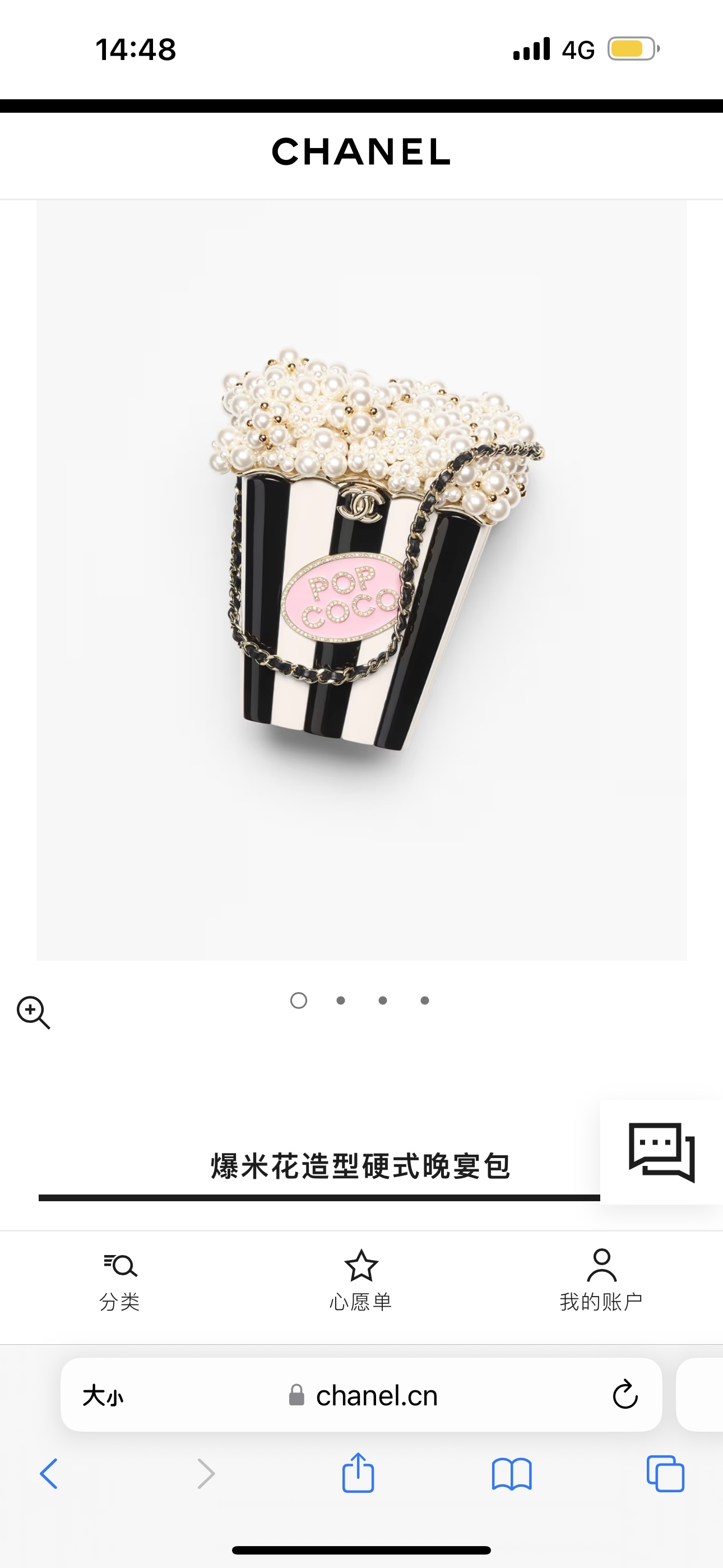Screen dimensions: 723x1568
Task: Select the second image dot indicator
Action: pyautogui.click(x=341, y=1000)
